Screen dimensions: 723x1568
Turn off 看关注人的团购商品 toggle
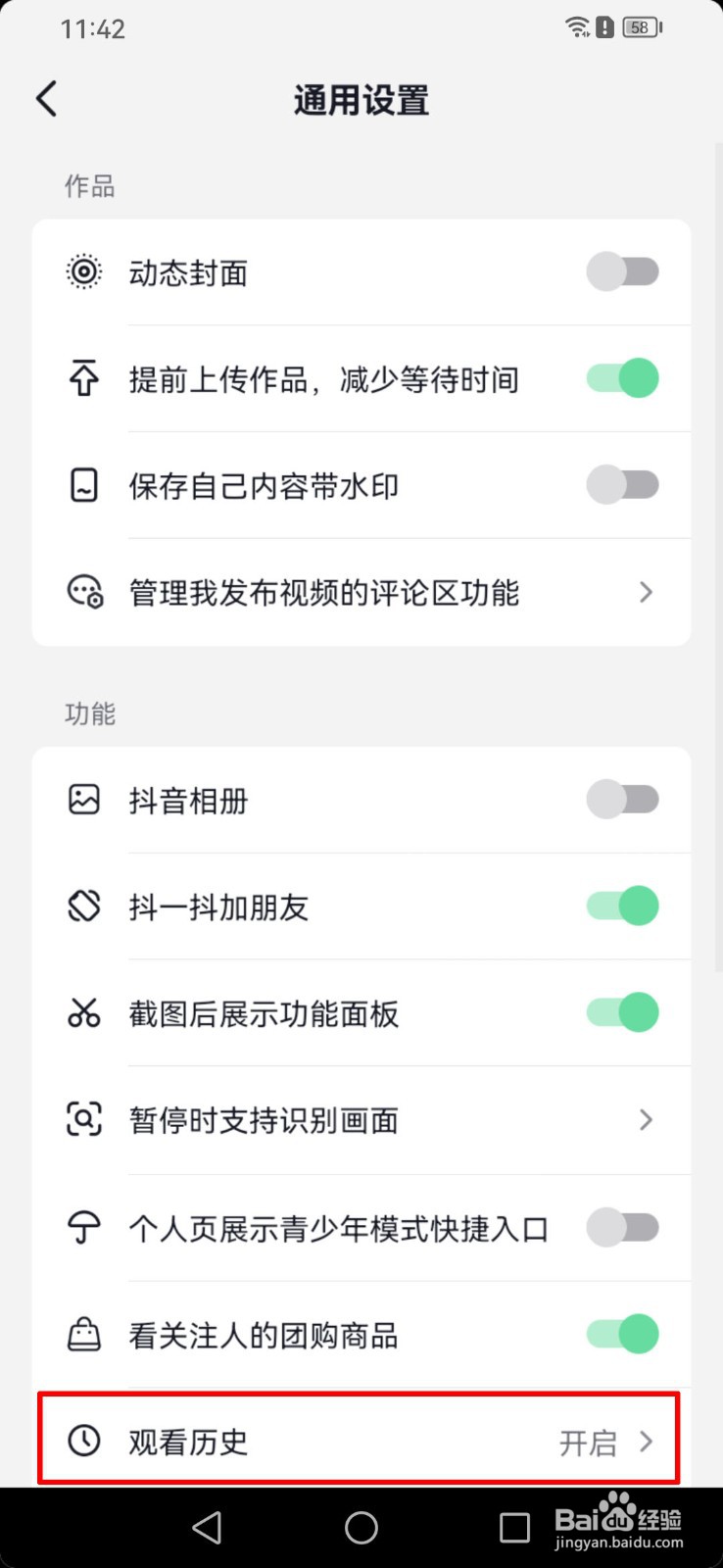tap(622, 1334)
